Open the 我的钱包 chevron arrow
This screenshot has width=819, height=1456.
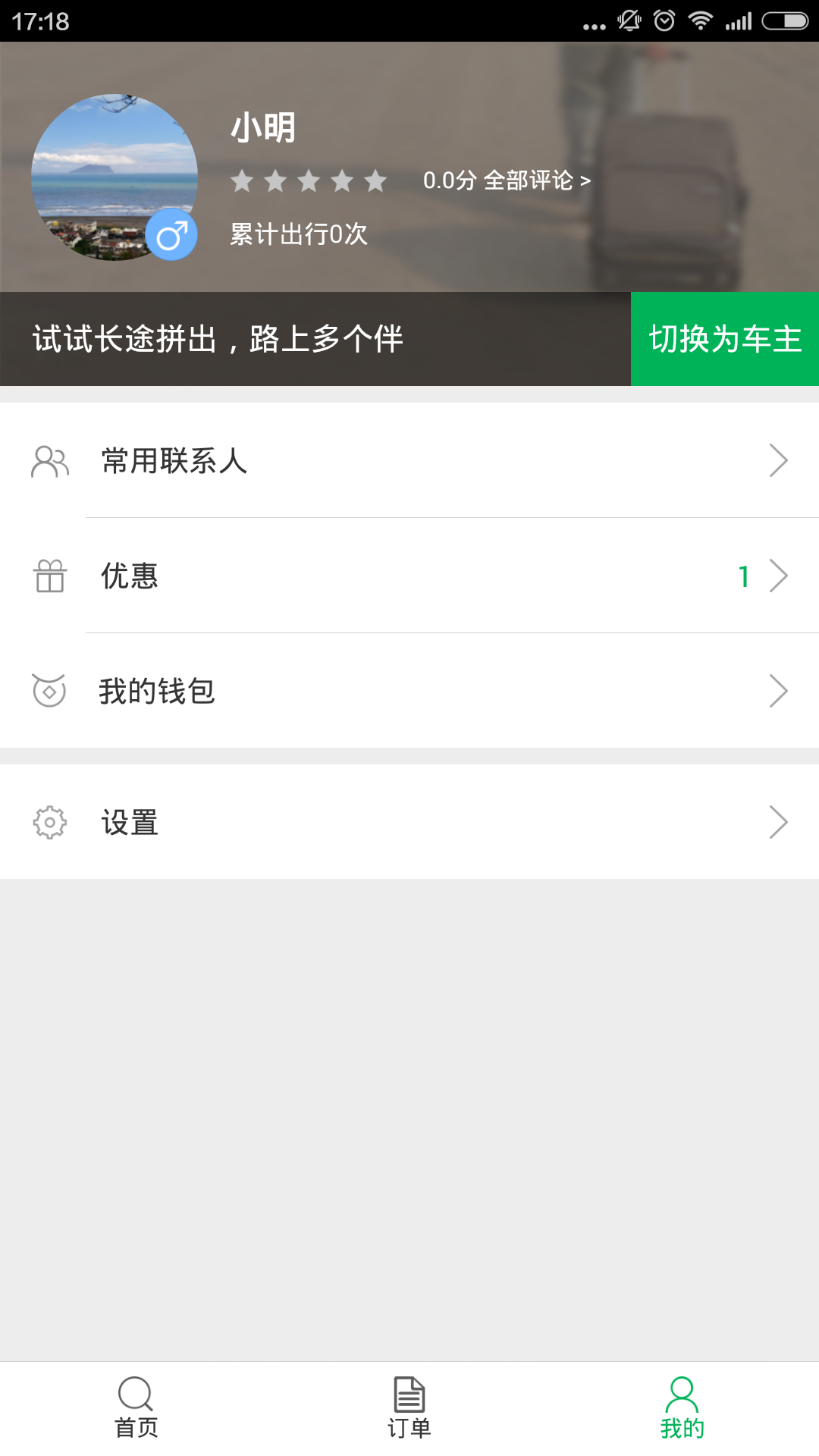click(x=779, y=690)
